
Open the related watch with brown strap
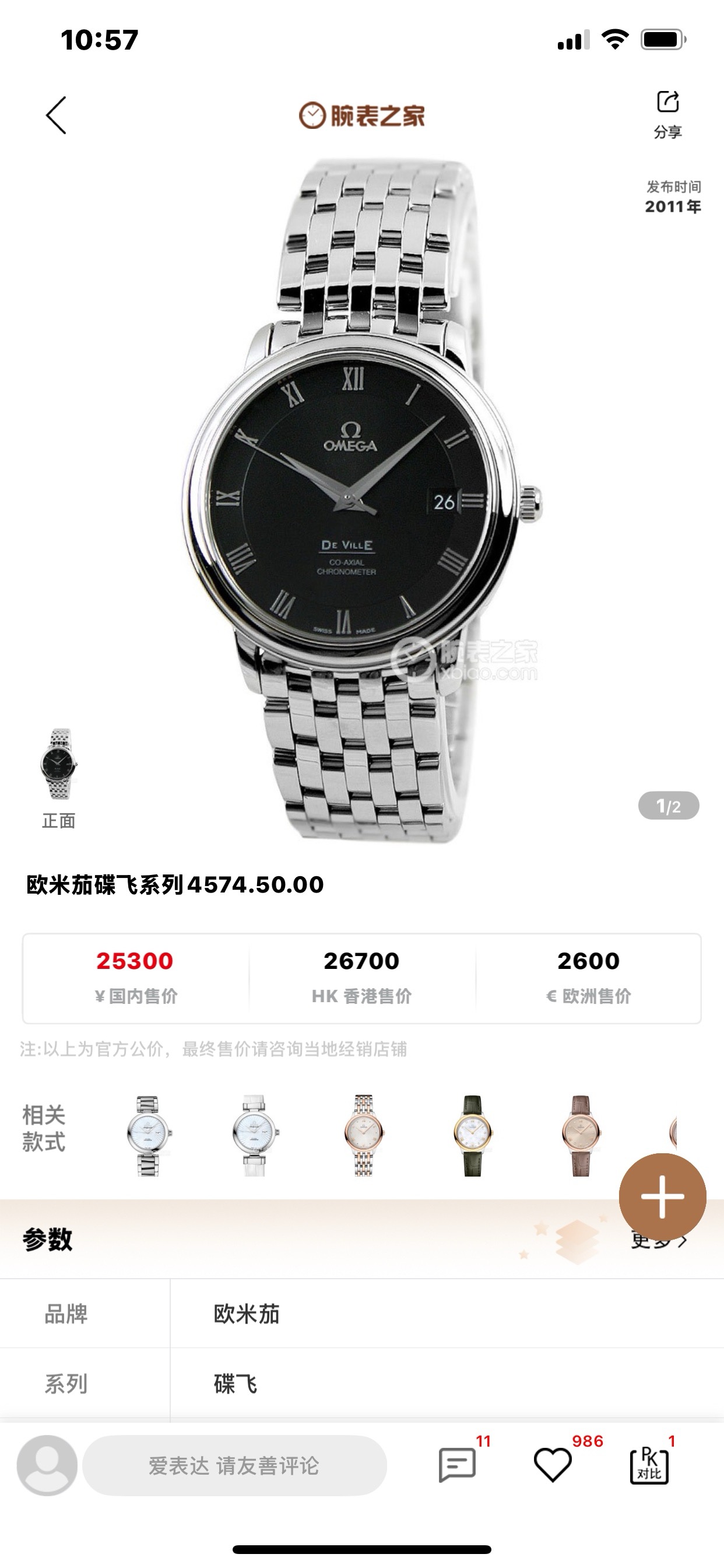(581, 1135)
